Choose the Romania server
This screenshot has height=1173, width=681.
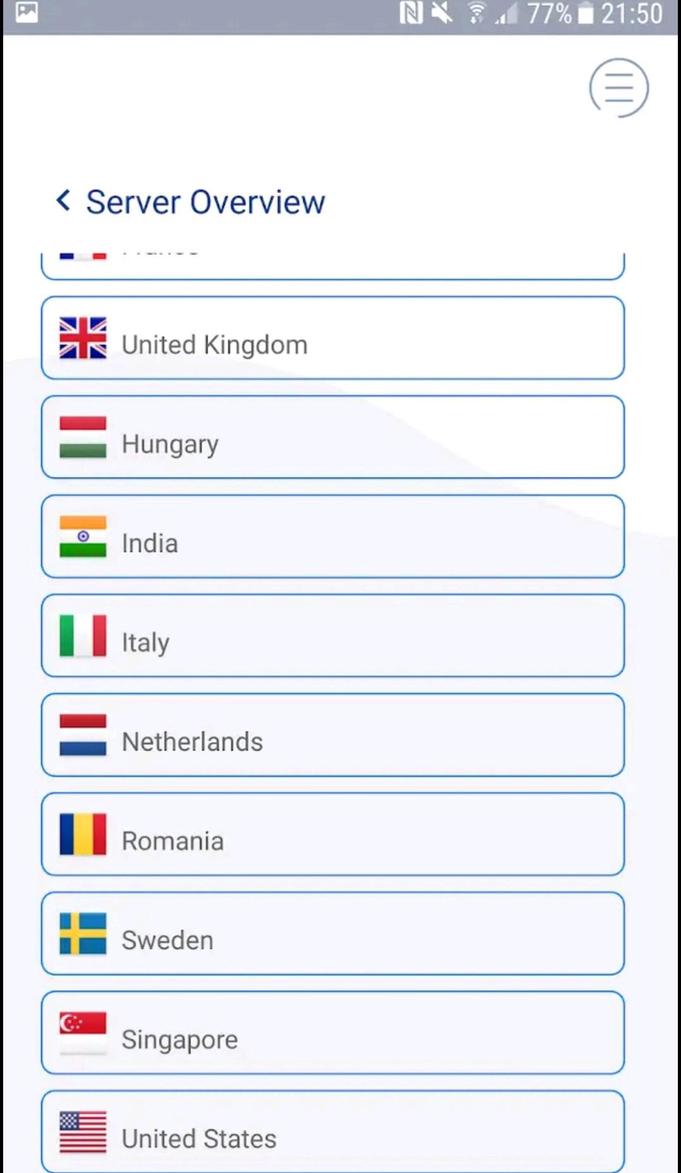(332, 835)
